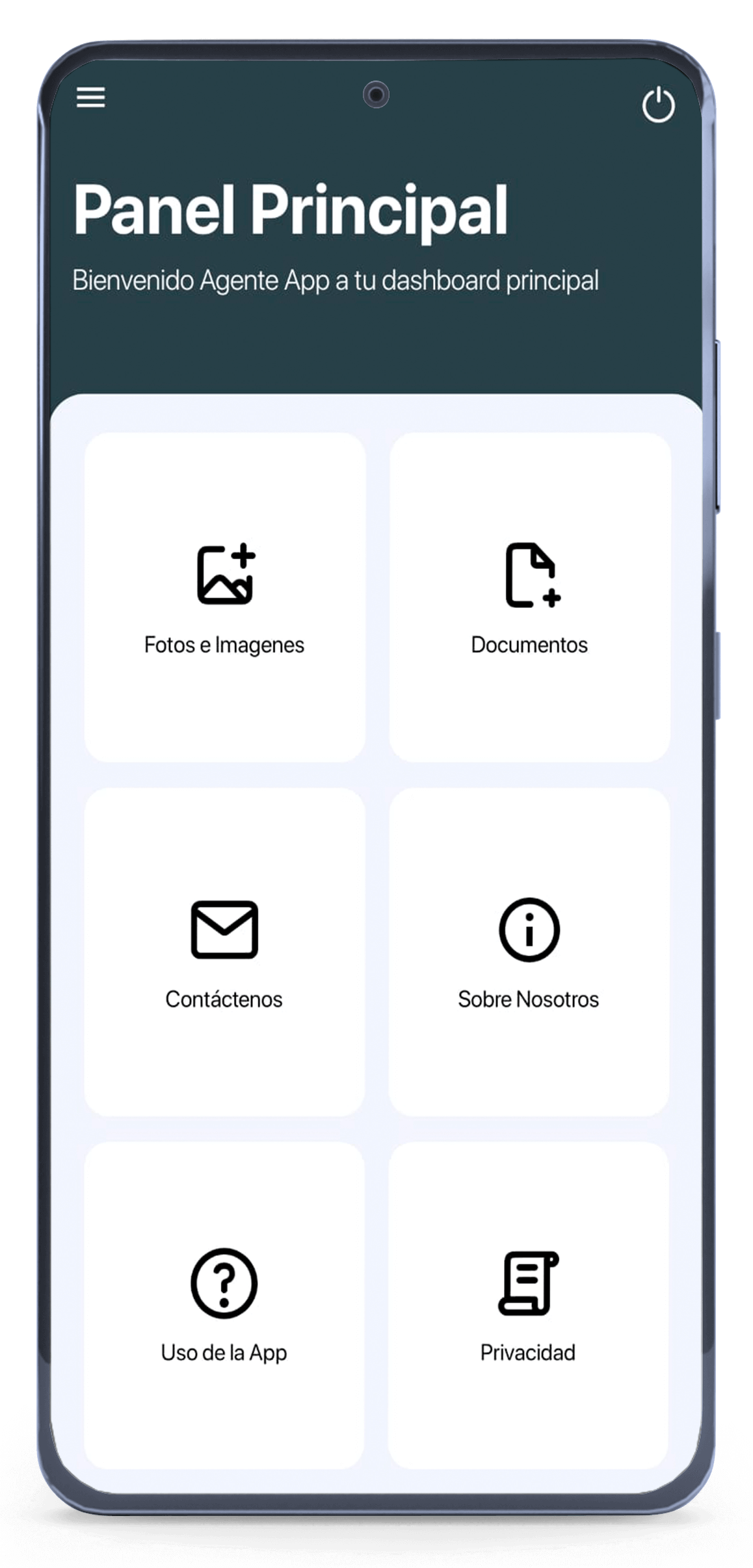Open the Sobre Nosotros card
The height and width of the screenshot is (1568, 753).
click(x=529, y=952)
